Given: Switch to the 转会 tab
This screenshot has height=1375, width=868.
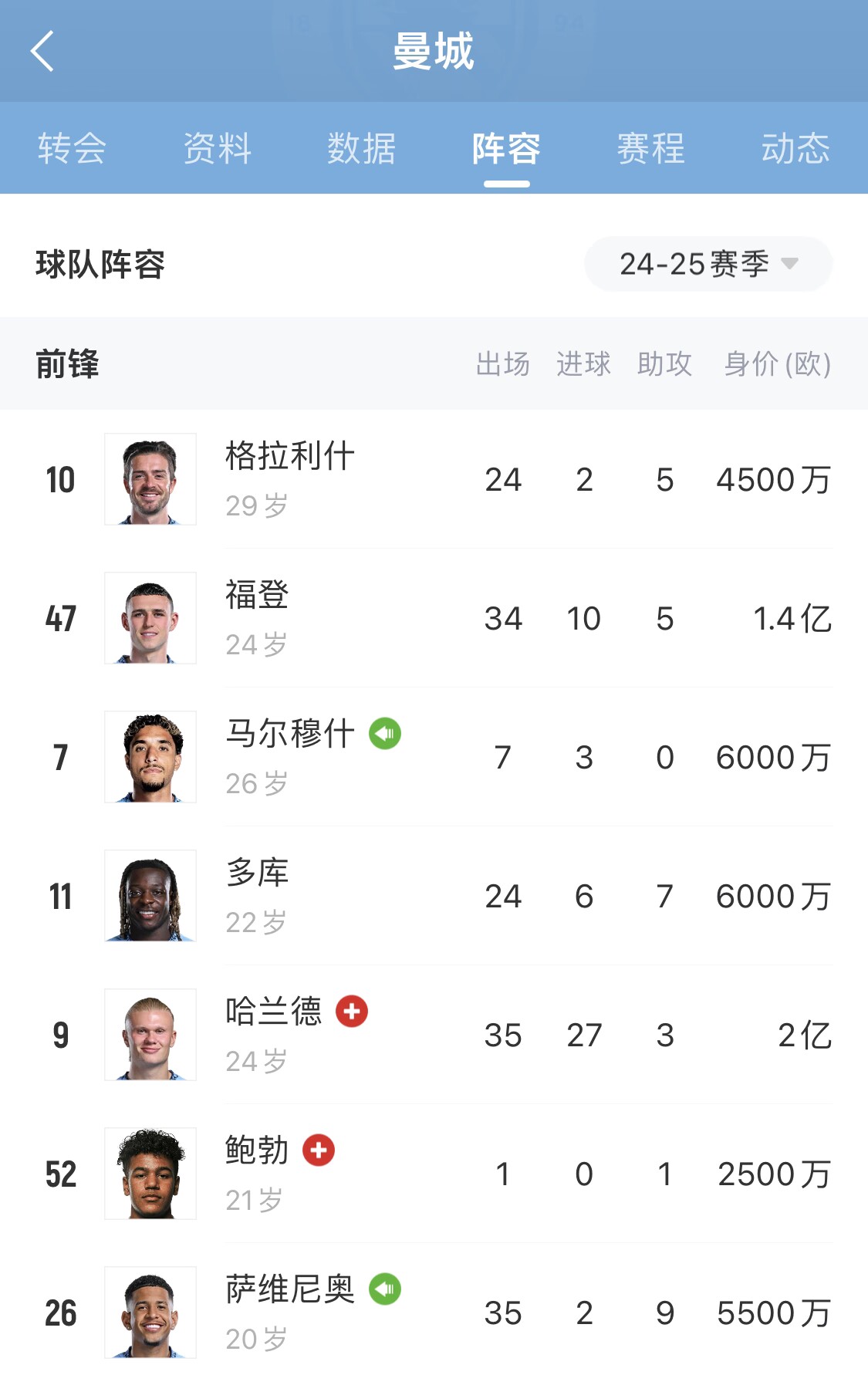Looking at the screenshot, I should 72,148.
